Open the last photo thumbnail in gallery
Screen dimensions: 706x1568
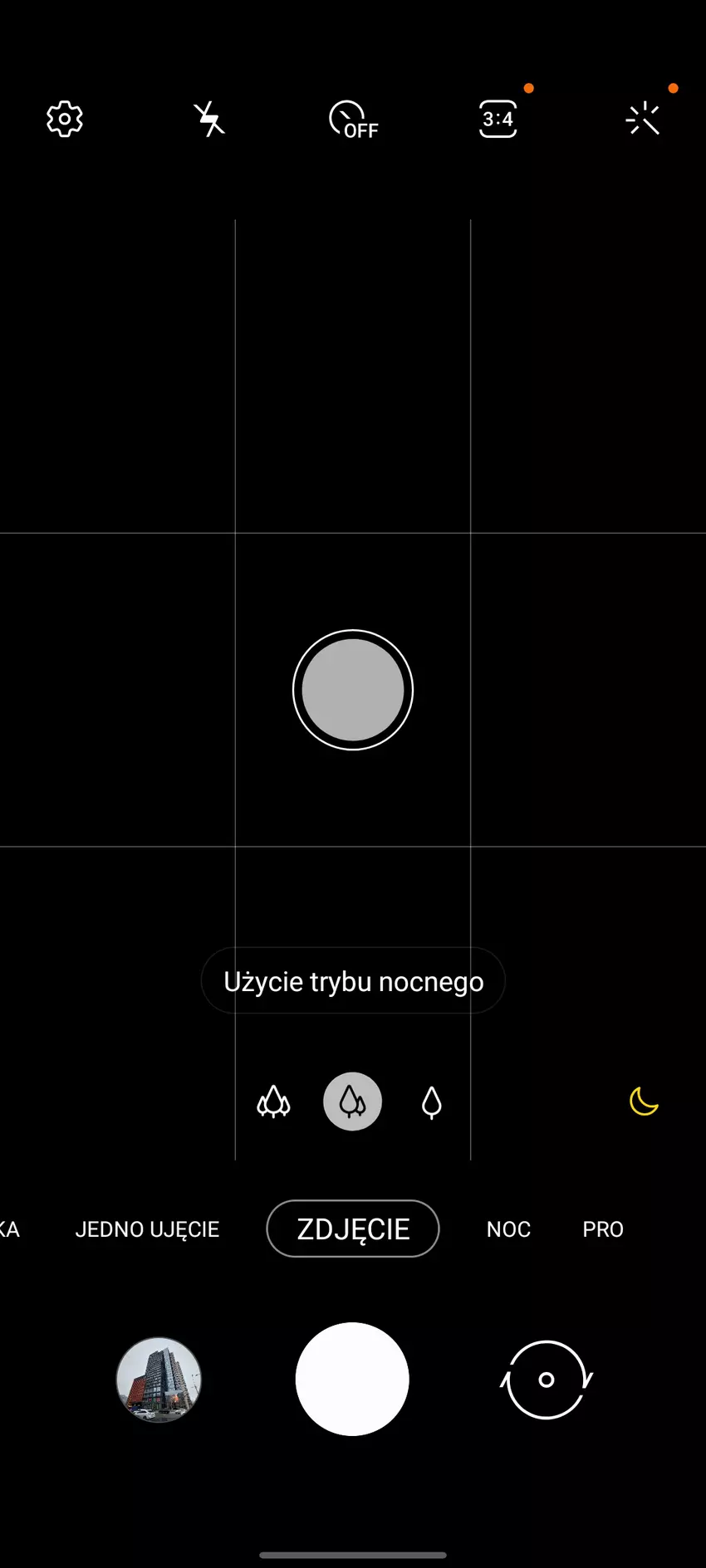click(159, 1380)
